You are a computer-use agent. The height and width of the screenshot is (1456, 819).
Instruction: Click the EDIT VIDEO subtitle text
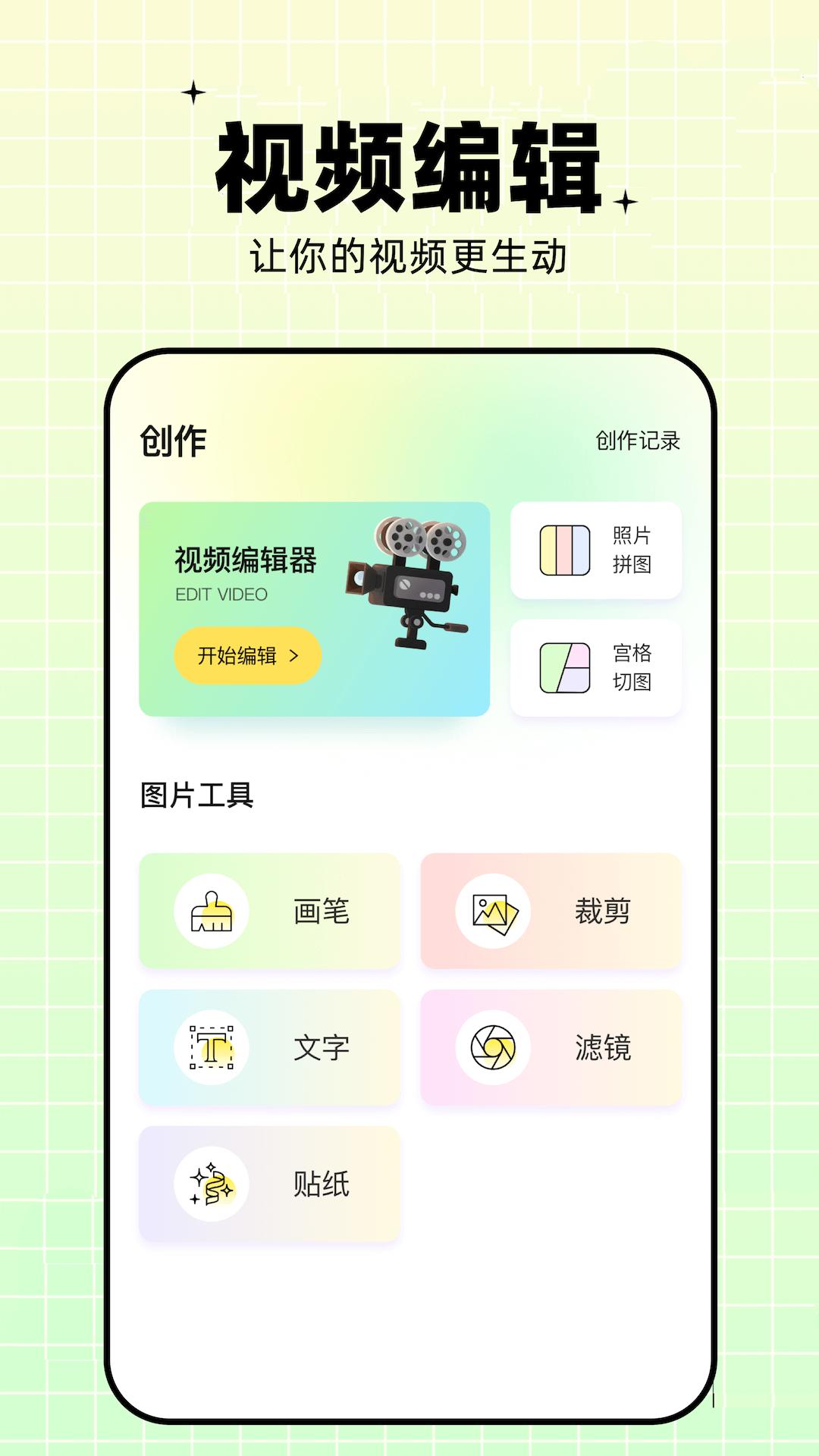pos(220,595)
